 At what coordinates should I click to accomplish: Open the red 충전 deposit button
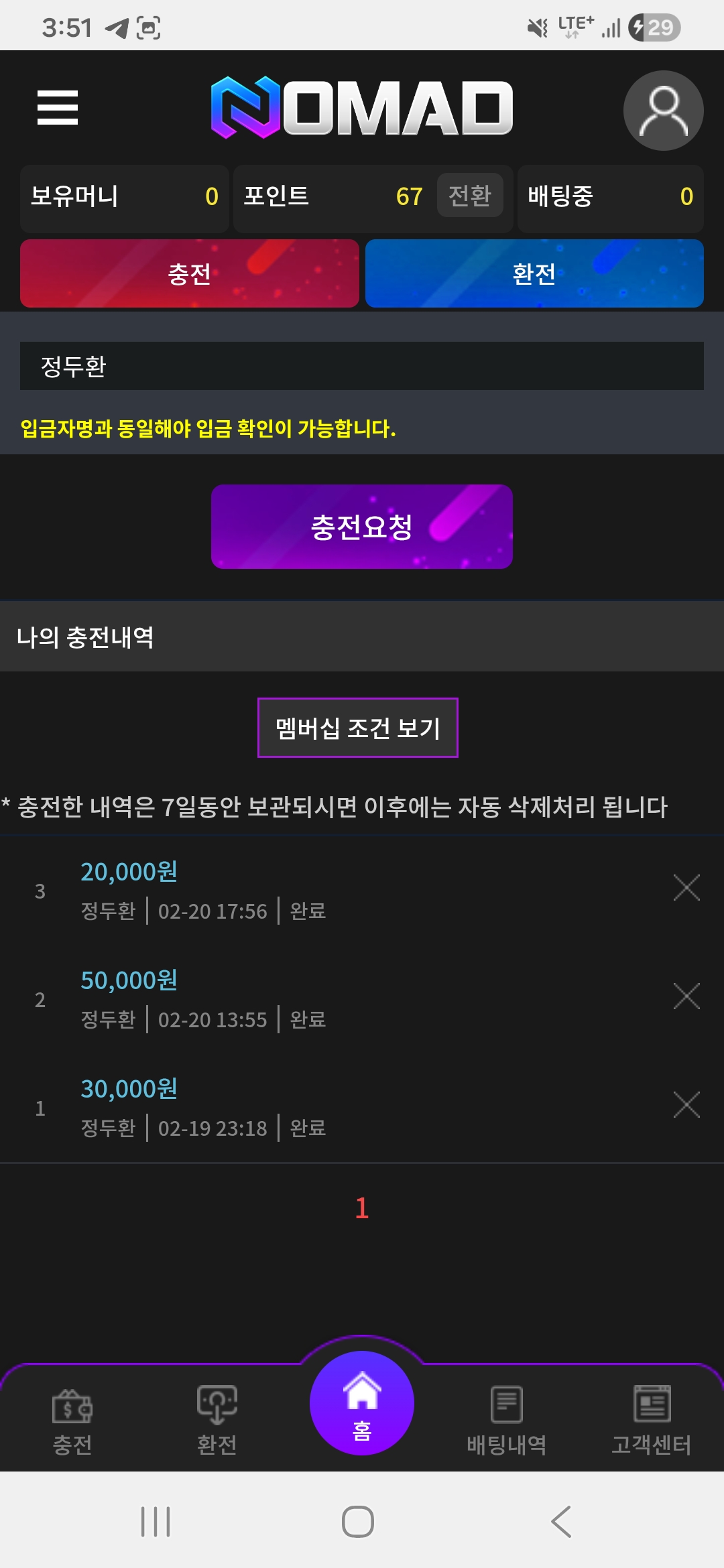190,273
